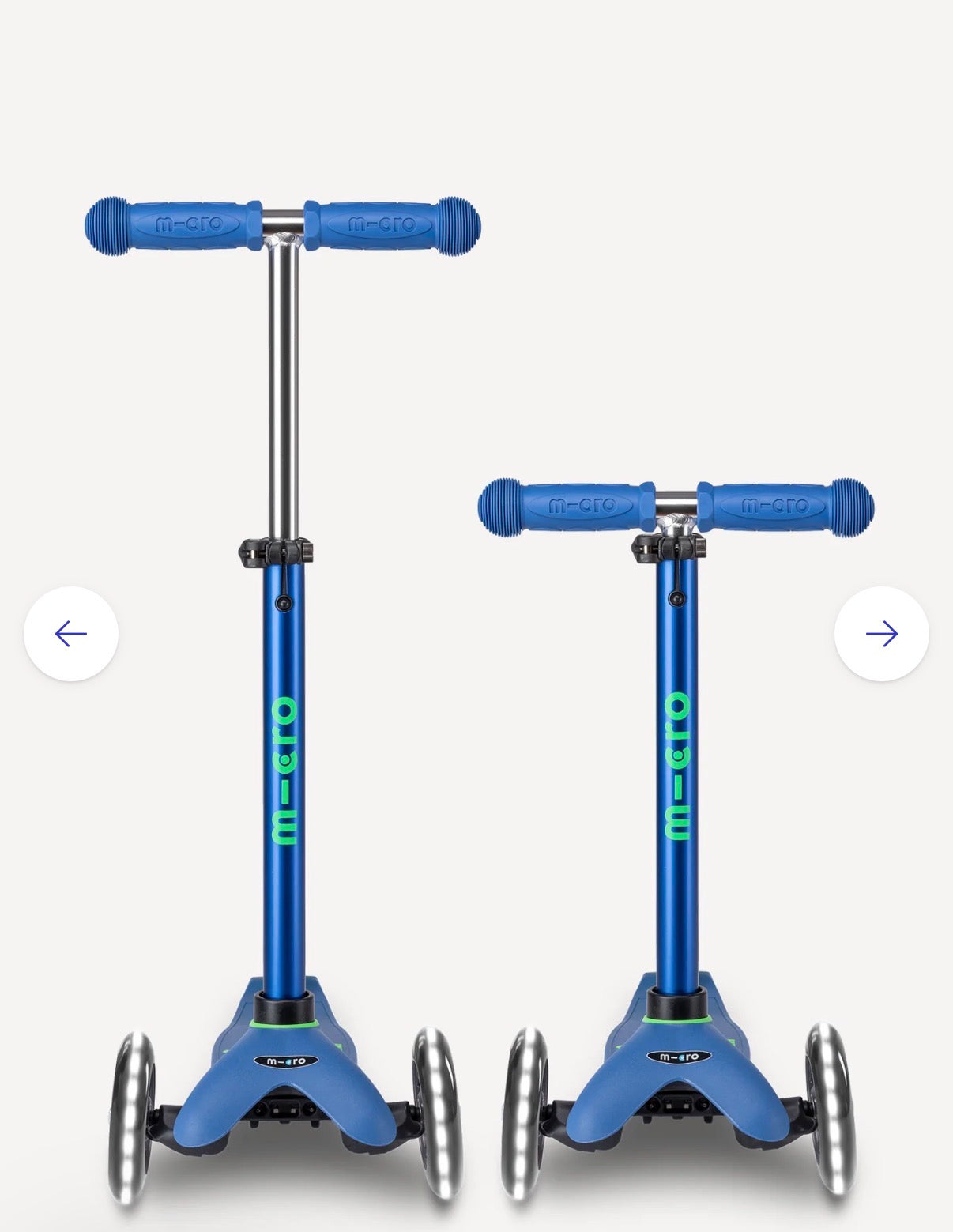Click the m-cro badge on the left scooter deck
The image size is (953, 1232).
pyautogui.click(x=288, y=1061)
